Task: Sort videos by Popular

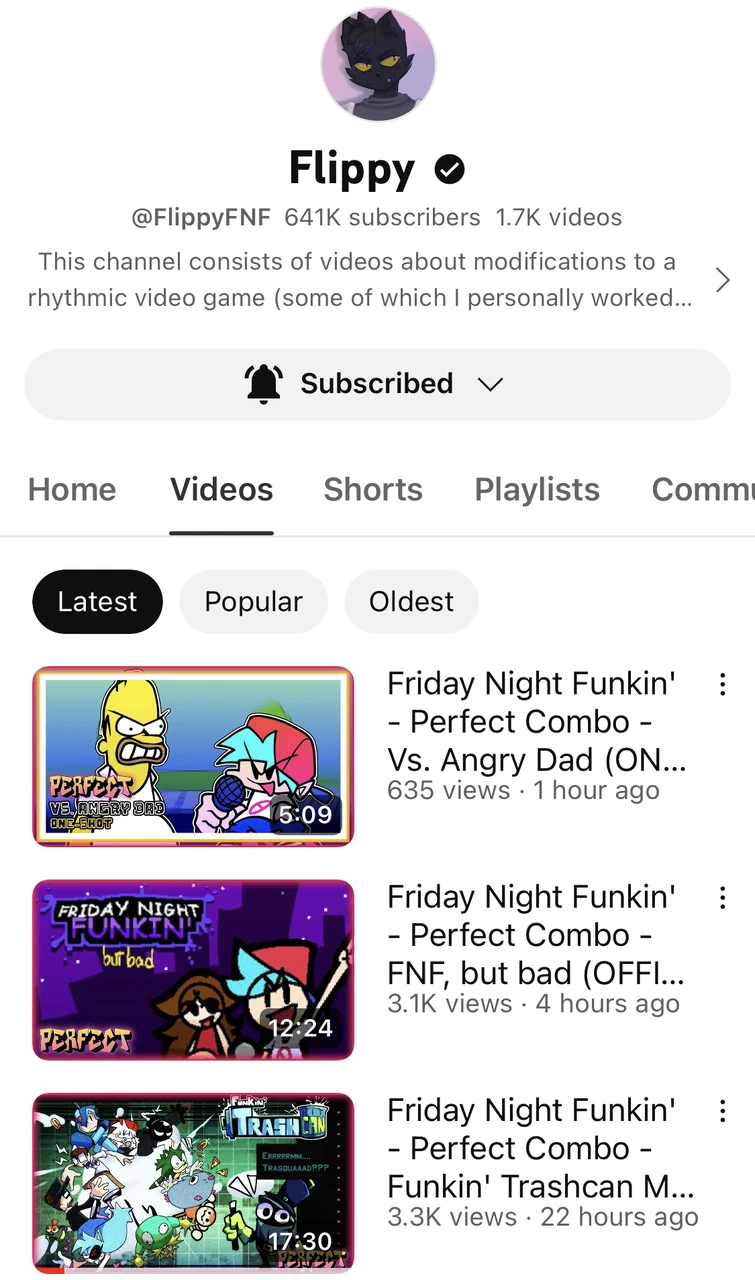Action: 253,602
